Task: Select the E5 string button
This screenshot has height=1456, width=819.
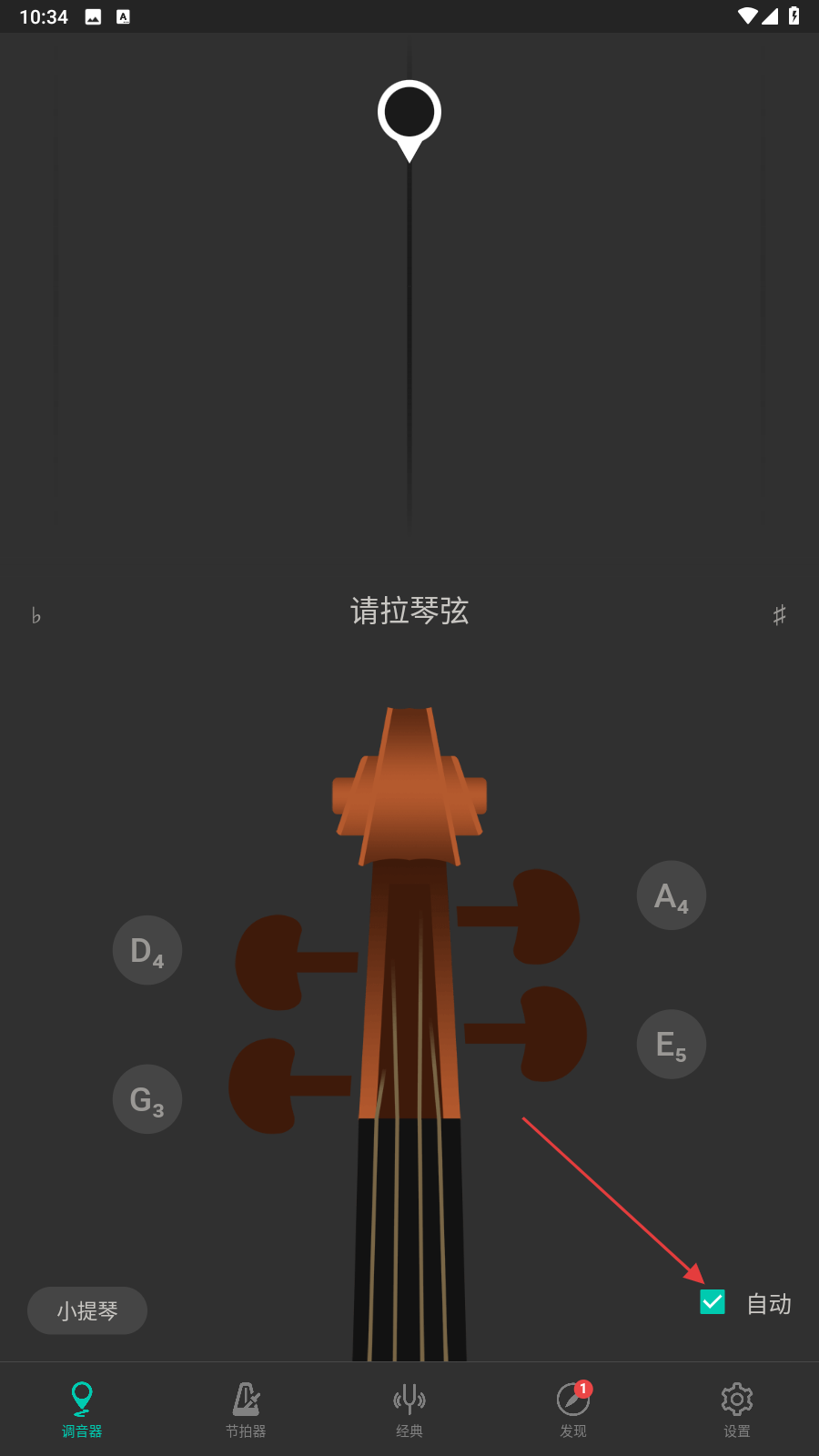Action: click(x=672, y=1044)
